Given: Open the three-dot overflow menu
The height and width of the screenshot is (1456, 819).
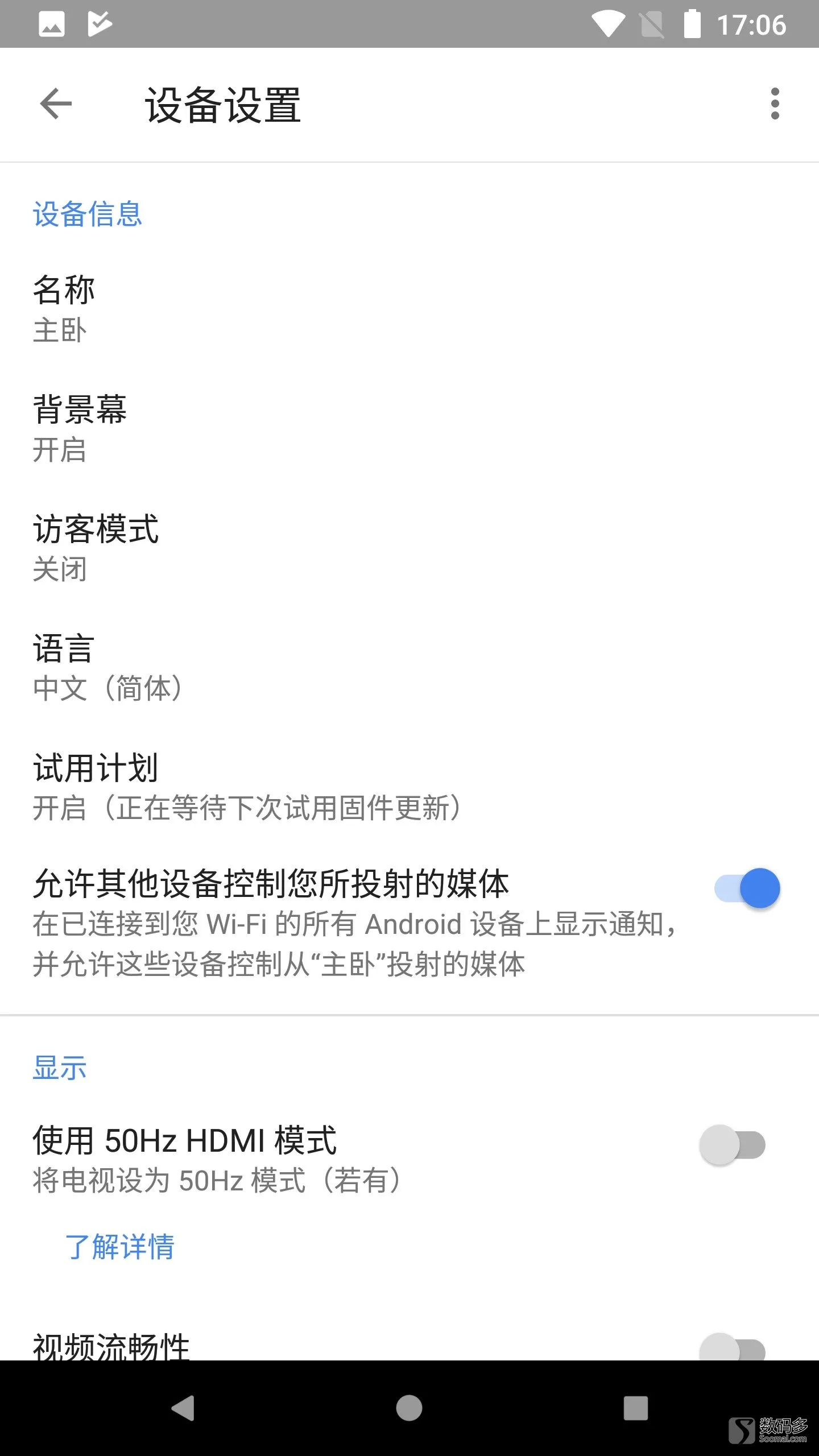Looking at the screenshot, I should (775, 104).
